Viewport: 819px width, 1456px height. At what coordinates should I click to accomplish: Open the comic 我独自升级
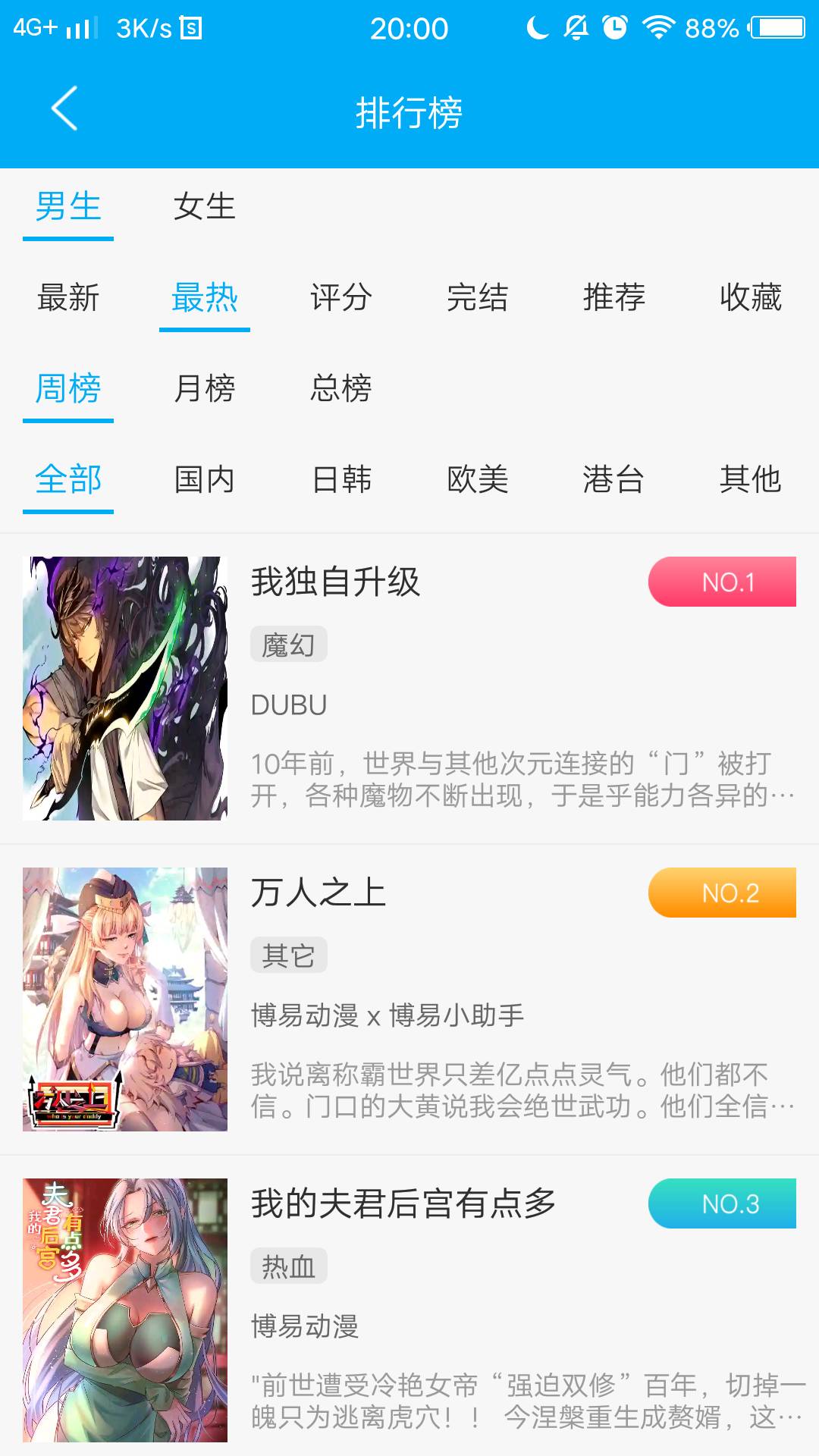[336, 582]
